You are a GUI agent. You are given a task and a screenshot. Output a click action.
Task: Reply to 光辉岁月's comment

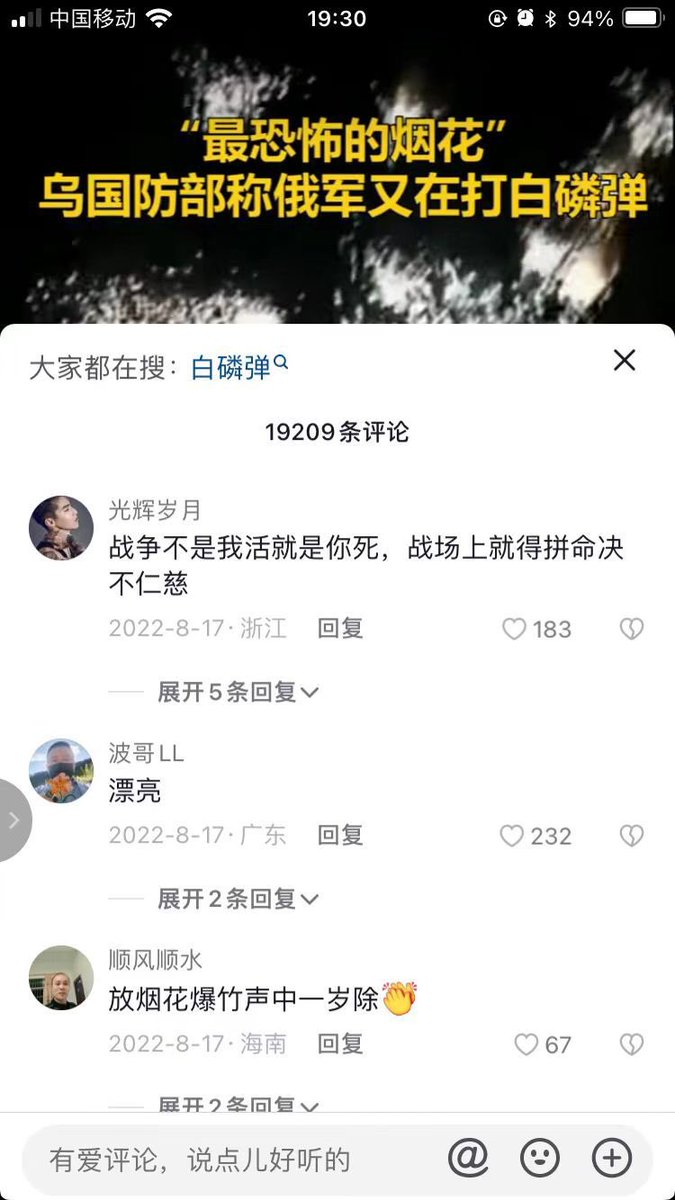coord(340,628)
